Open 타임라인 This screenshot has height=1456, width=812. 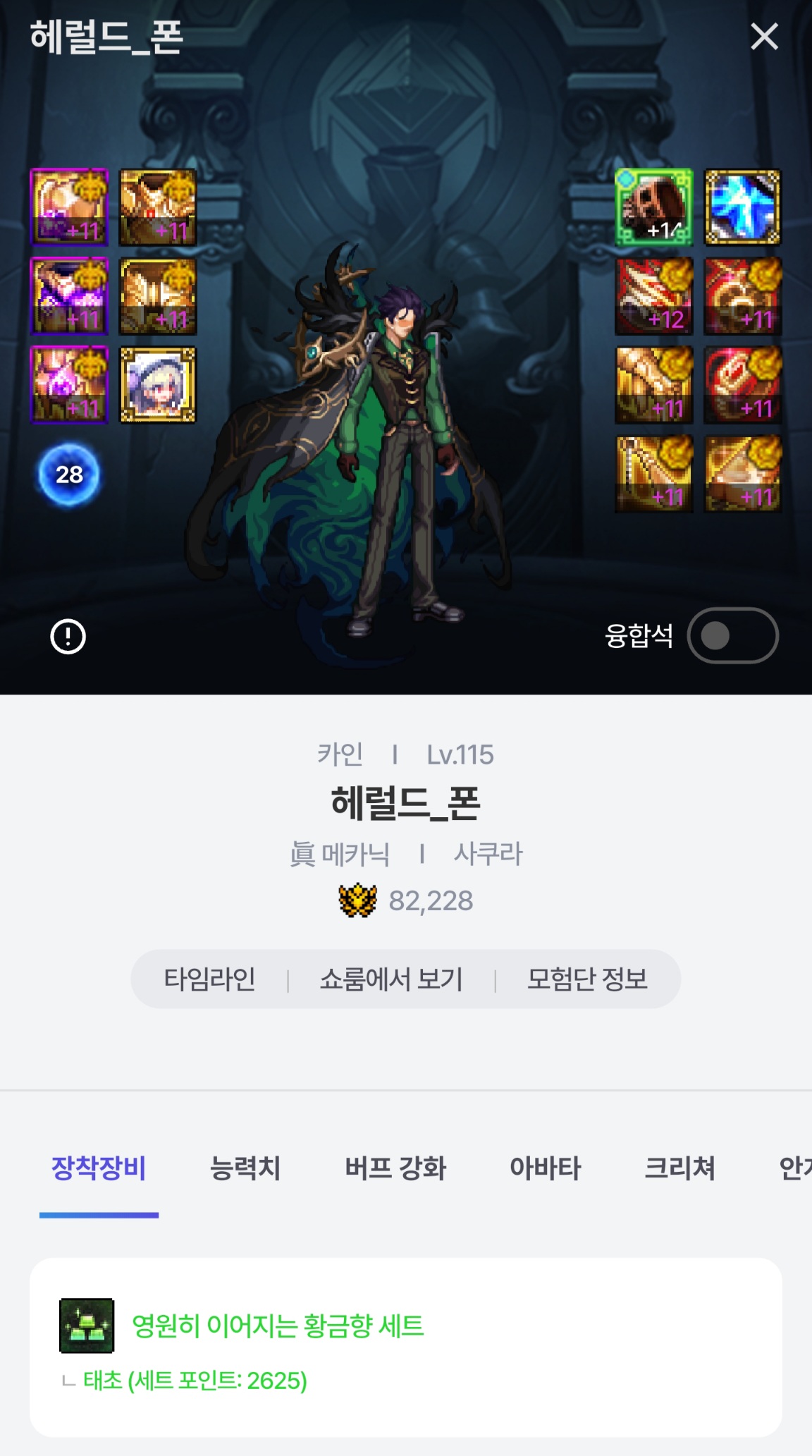209,979
